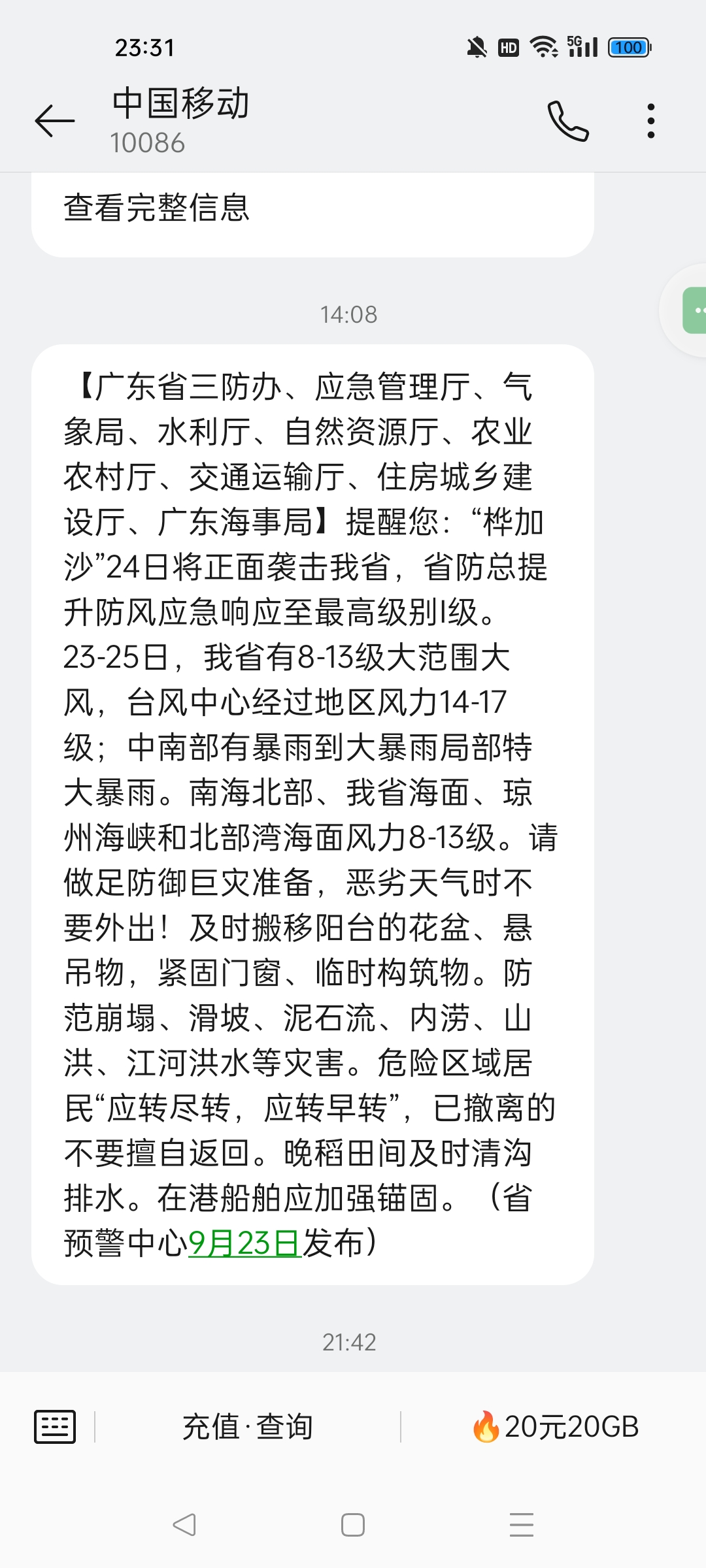
Task: Go to the system home screen
Action: click(353, 1525)
